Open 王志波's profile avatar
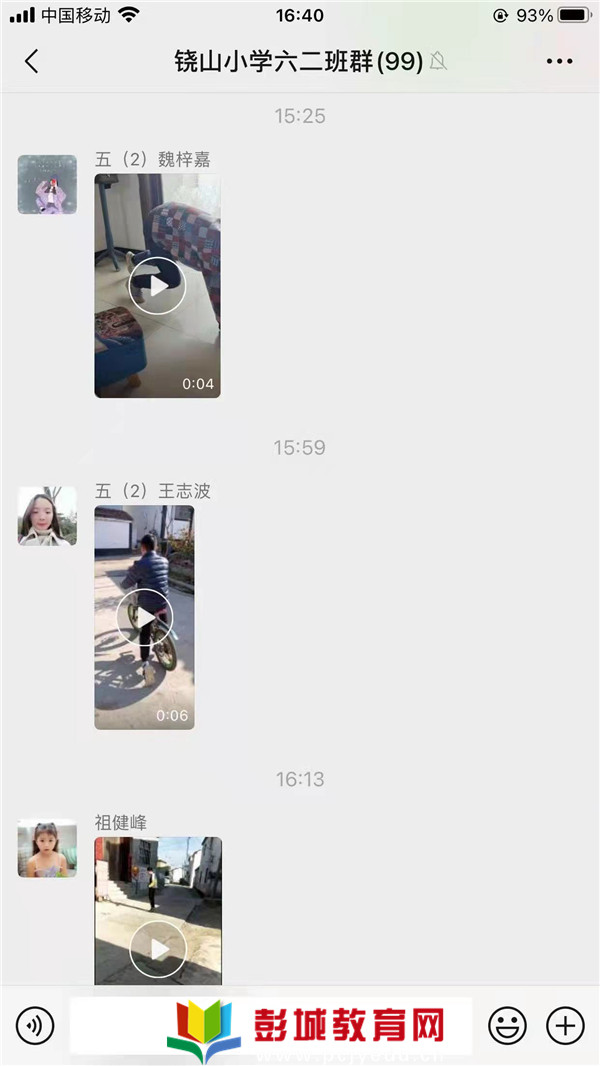This screenshot has width=600, height=1066. (x=47, y=516)
